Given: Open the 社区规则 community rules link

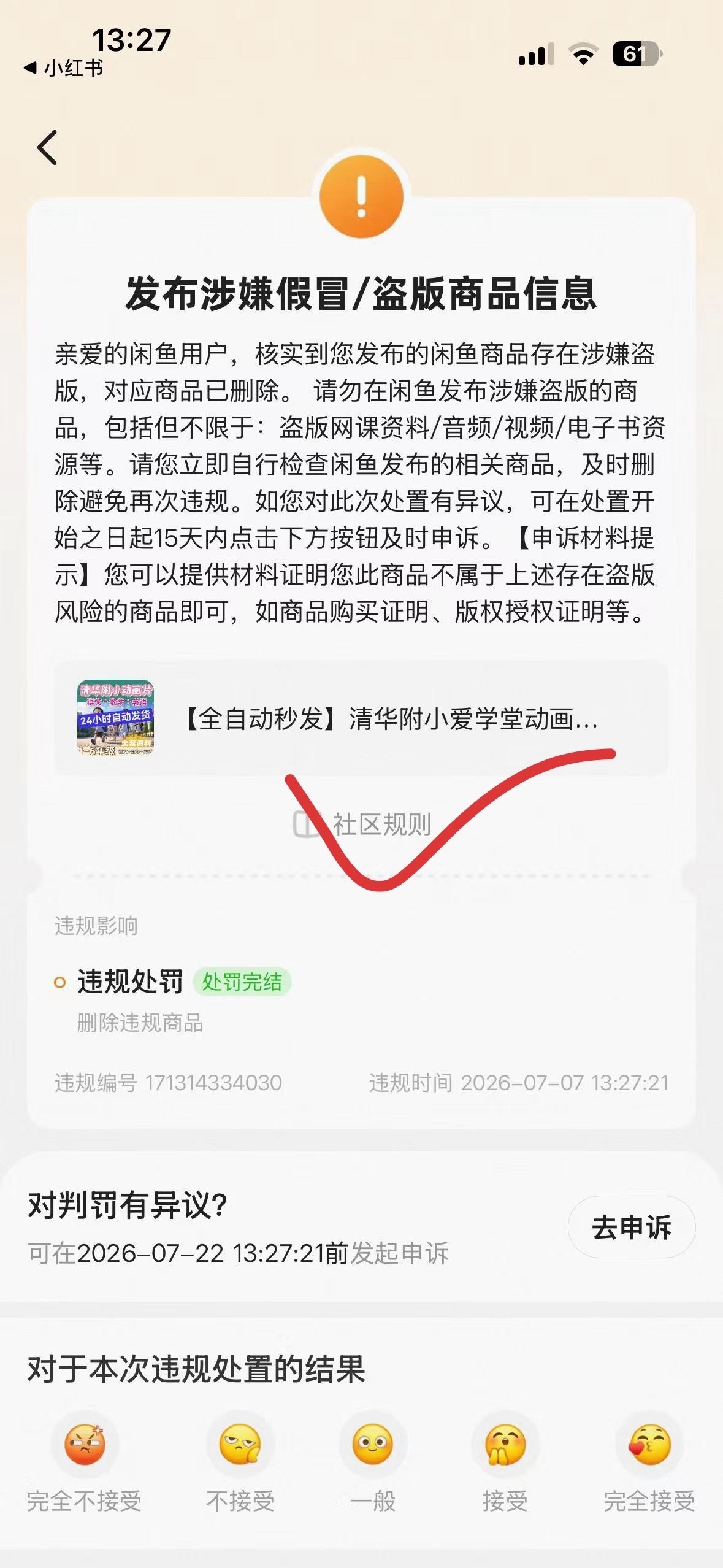Looking at the screenshot, I should pos(362,824).
